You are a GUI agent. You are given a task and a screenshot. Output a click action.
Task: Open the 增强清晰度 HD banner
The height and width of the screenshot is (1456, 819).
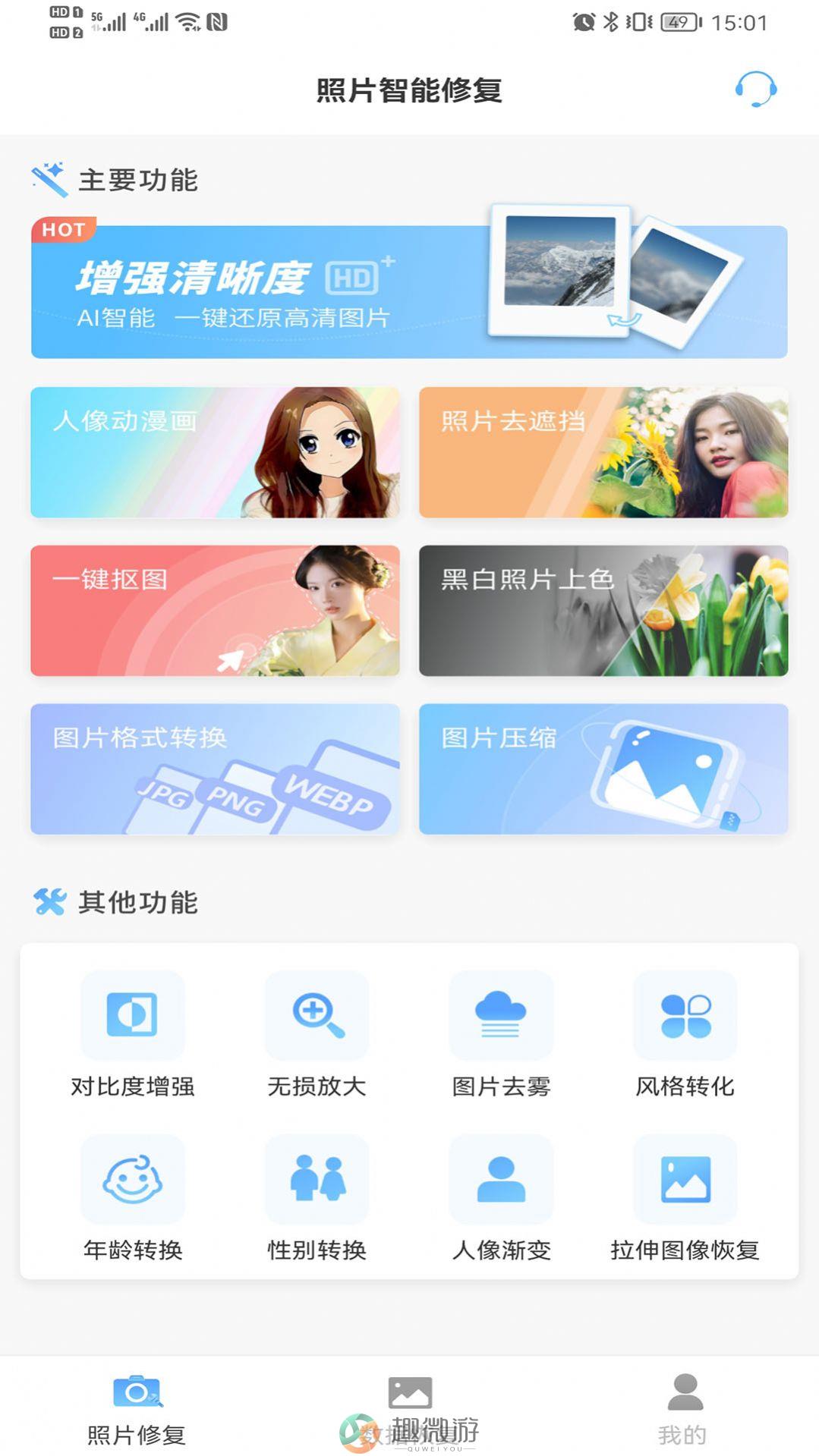coord(408,291)
